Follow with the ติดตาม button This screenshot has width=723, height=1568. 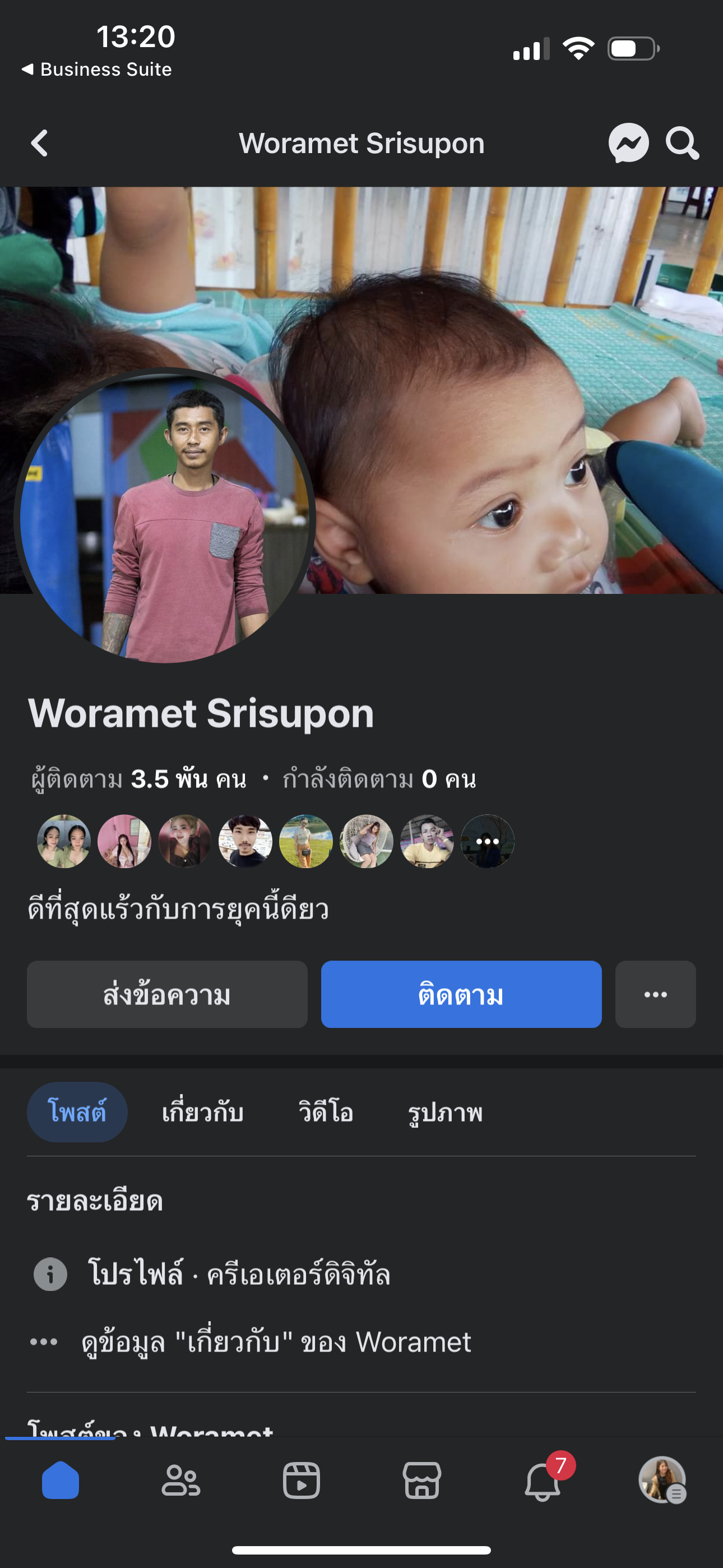tap(461, 995)
